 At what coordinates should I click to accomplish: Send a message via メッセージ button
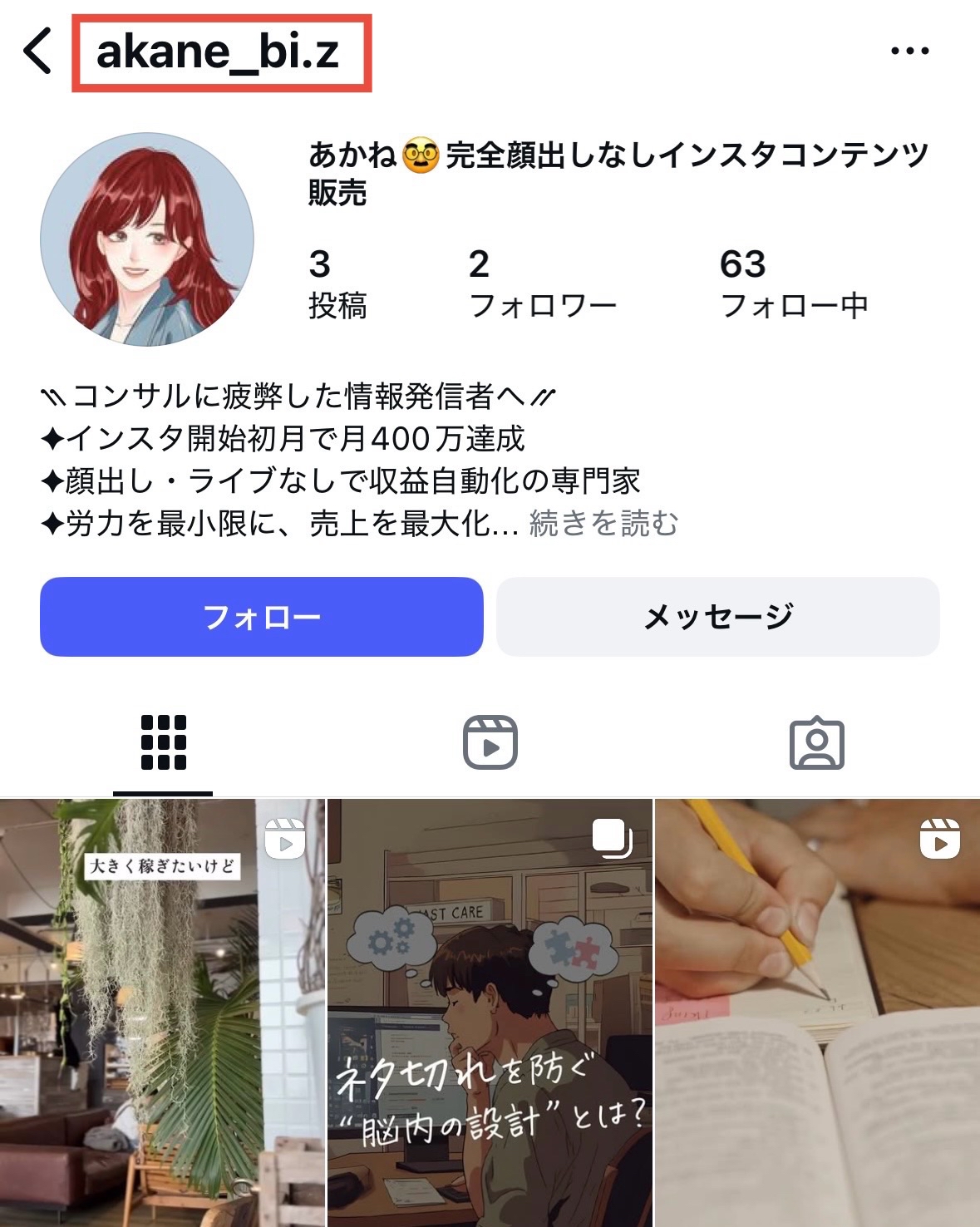[x=717, y=617]
